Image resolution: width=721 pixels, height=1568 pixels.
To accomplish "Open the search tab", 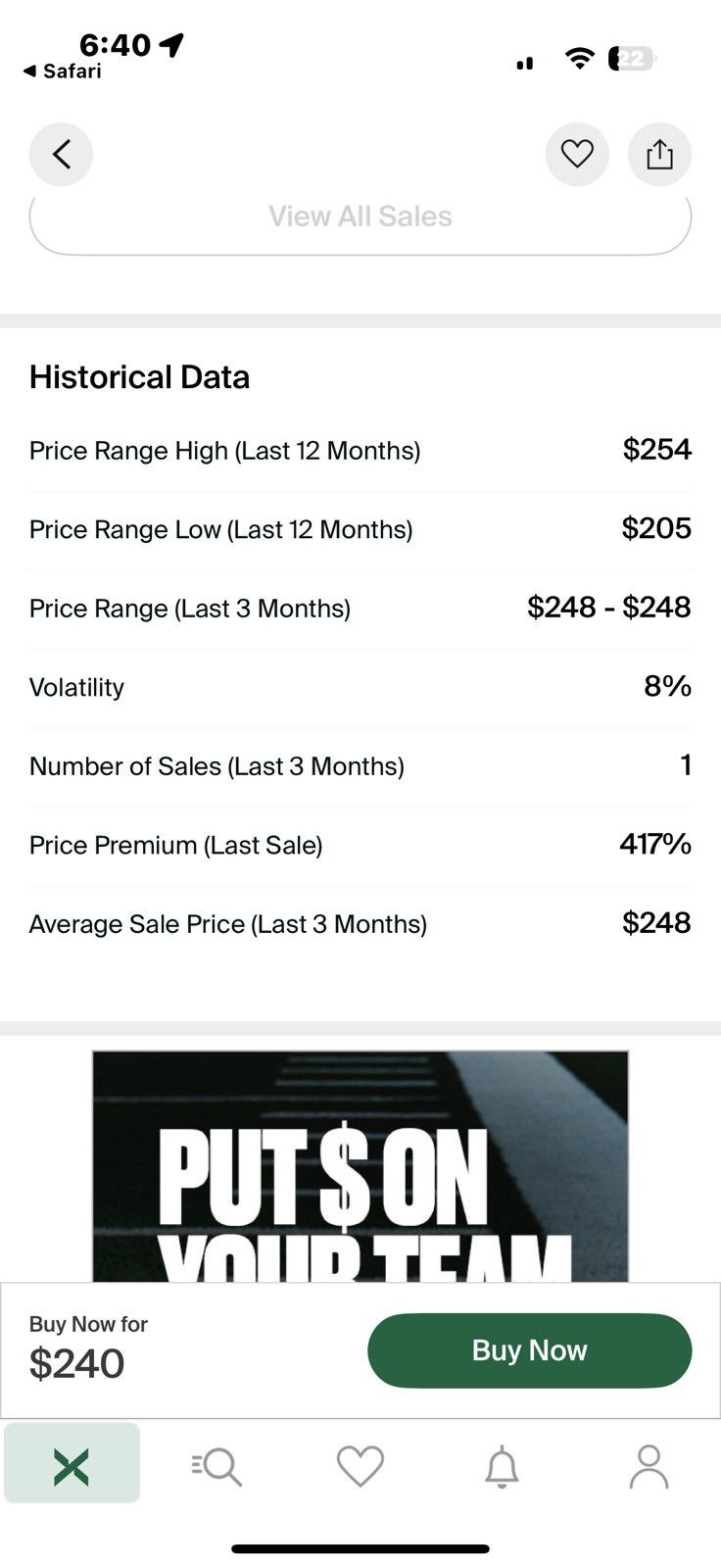I will coord(216,1466).
